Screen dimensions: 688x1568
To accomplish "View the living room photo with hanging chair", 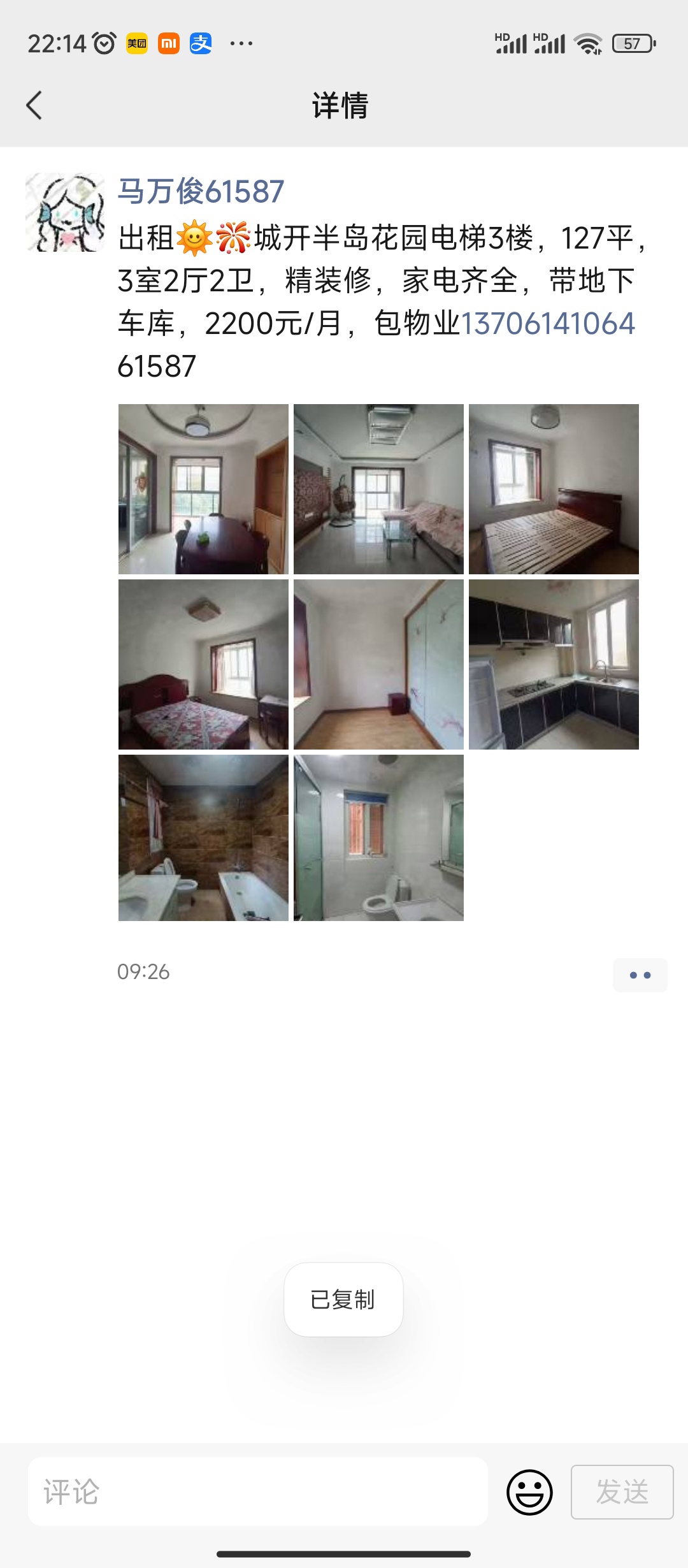I will coord(378,489).
